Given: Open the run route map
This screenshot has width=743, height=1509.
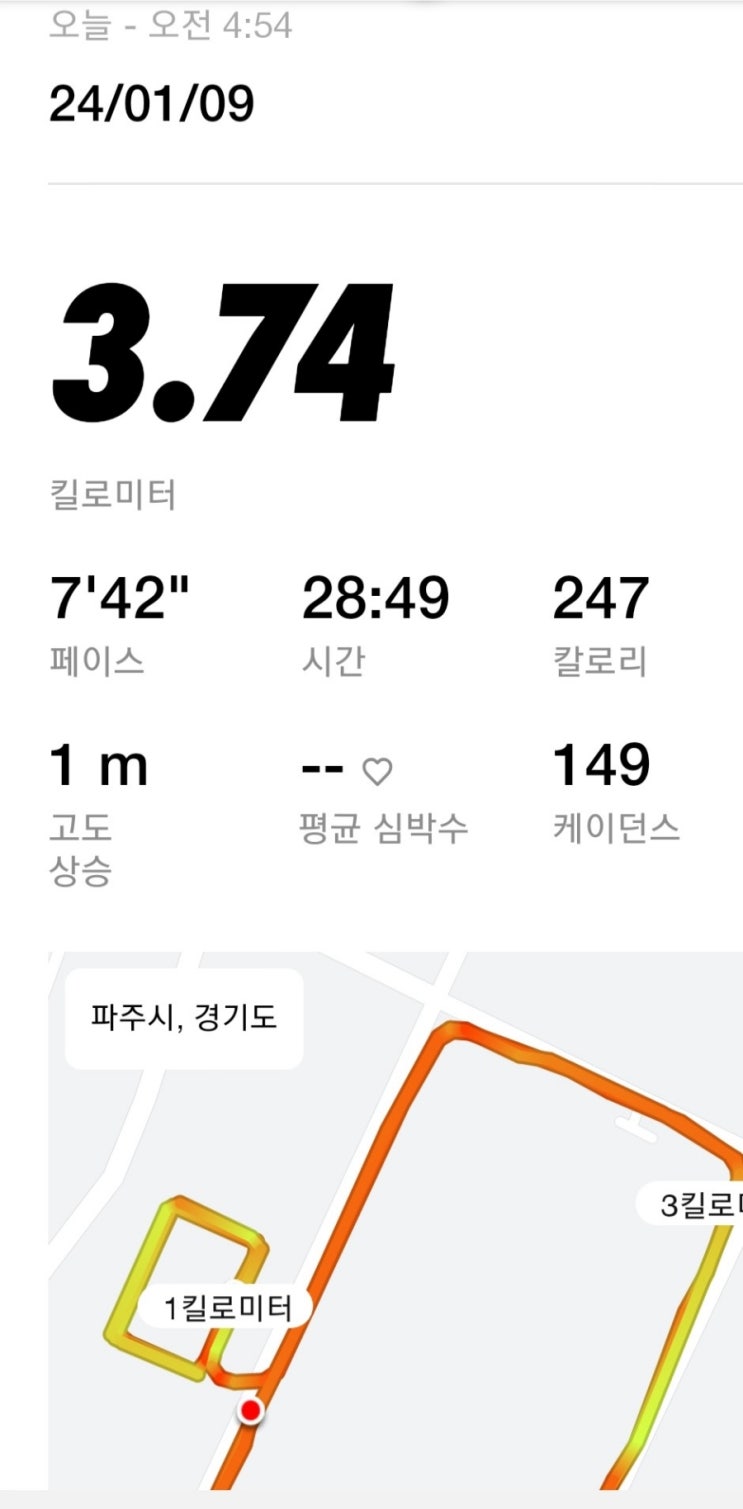Looking at the screenshot, I should click(396, 1221).
